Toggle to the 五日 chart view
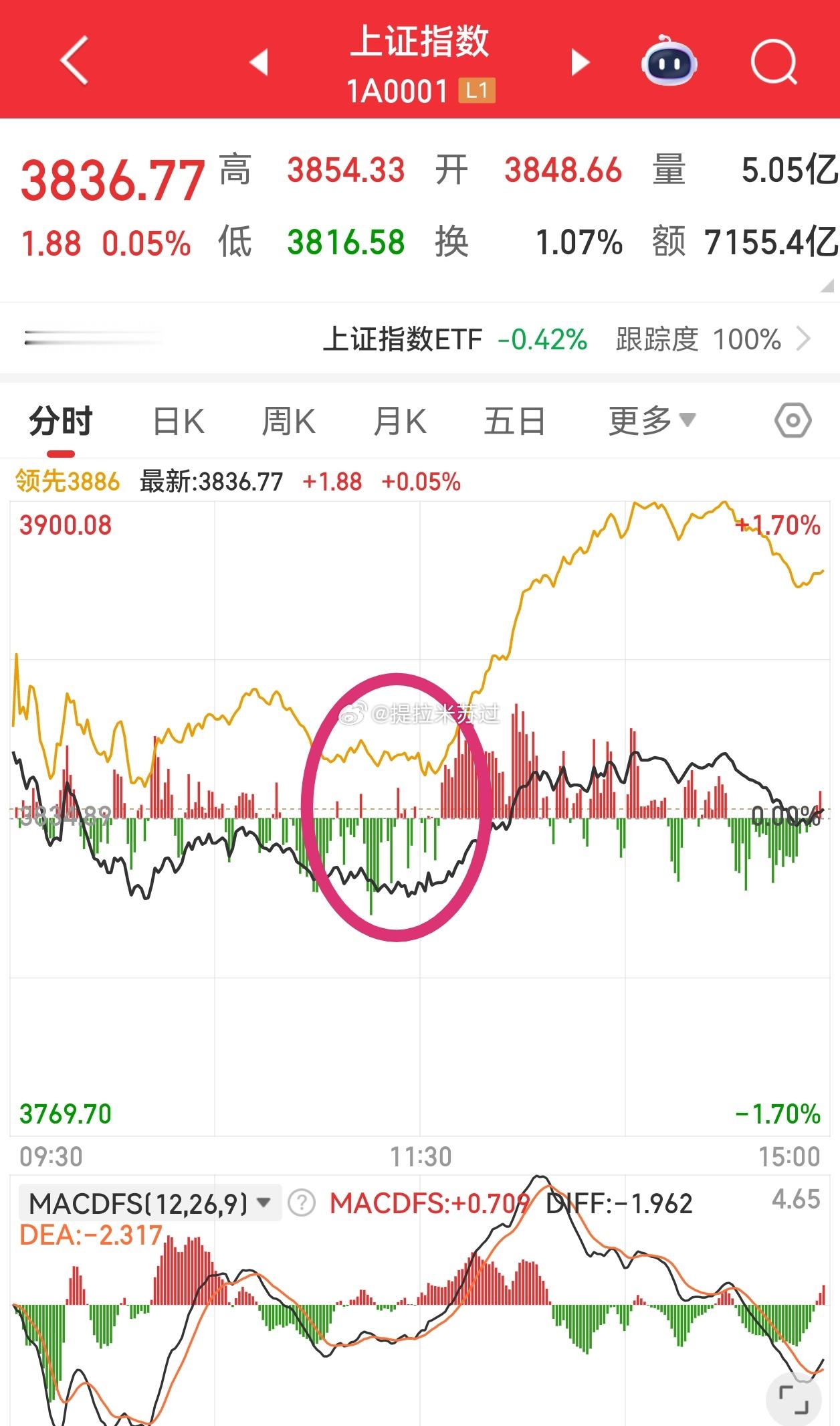This screenshot has width=840, height=1426. coord(514,420)
